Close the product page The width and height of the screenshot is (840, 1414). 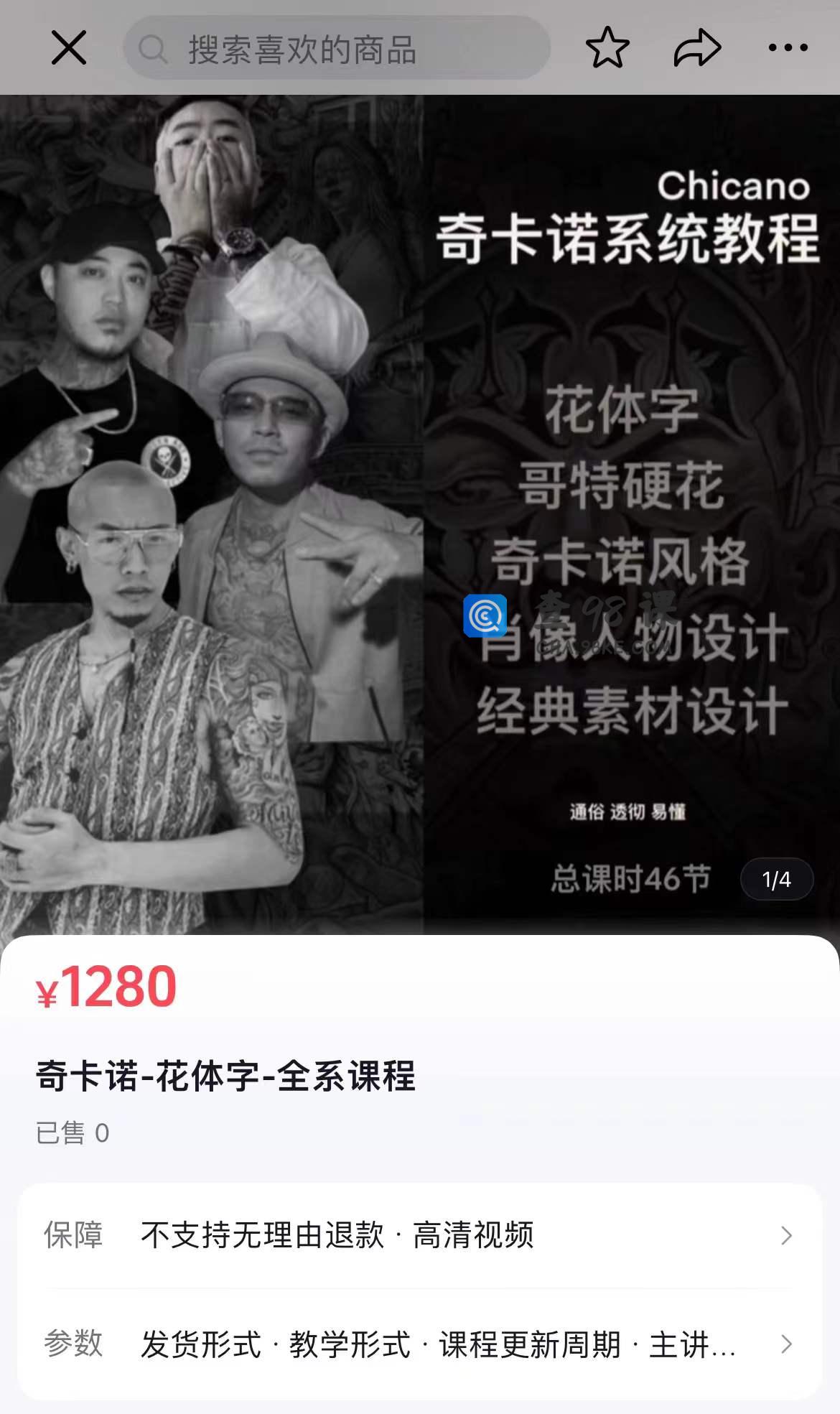[x=69, y=48]
